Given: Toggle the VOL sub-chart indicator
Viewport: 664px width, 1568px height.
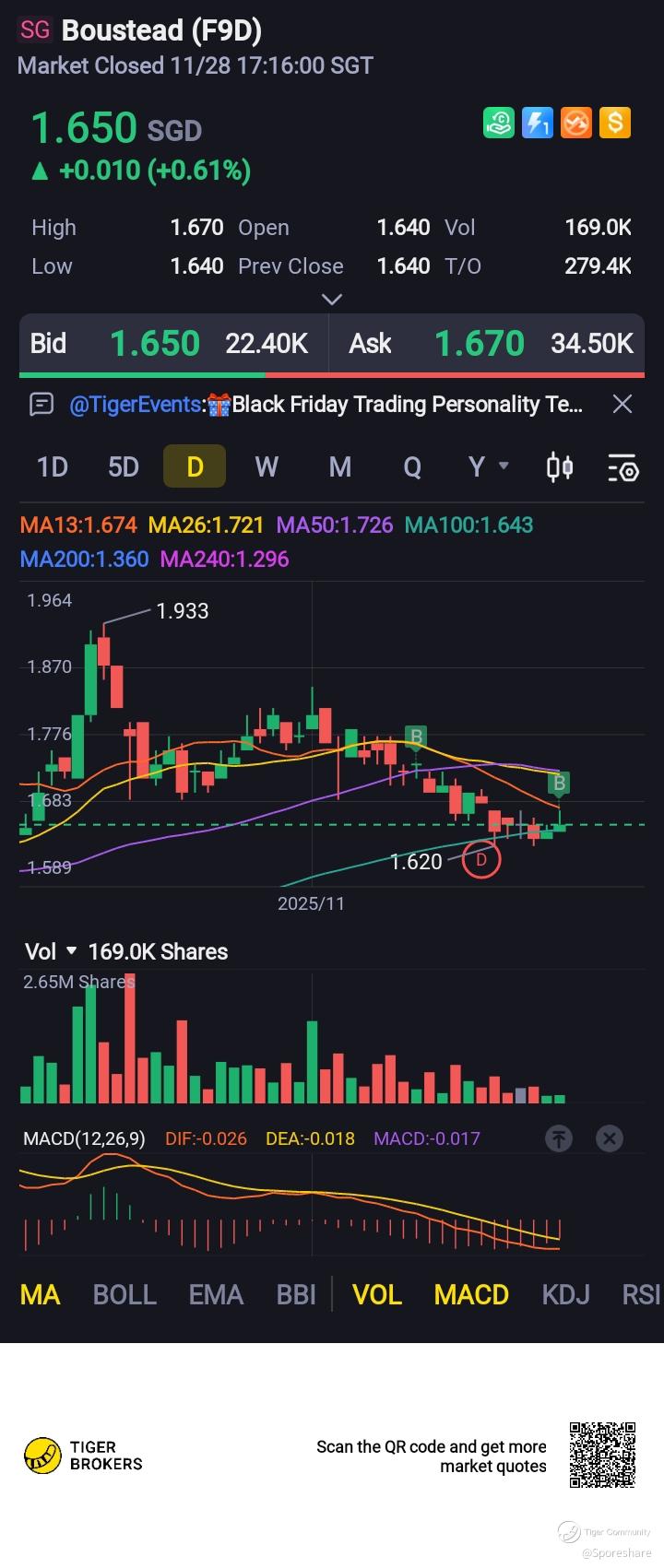Looking at the screenshot, I should click(x=377, y=1295).
